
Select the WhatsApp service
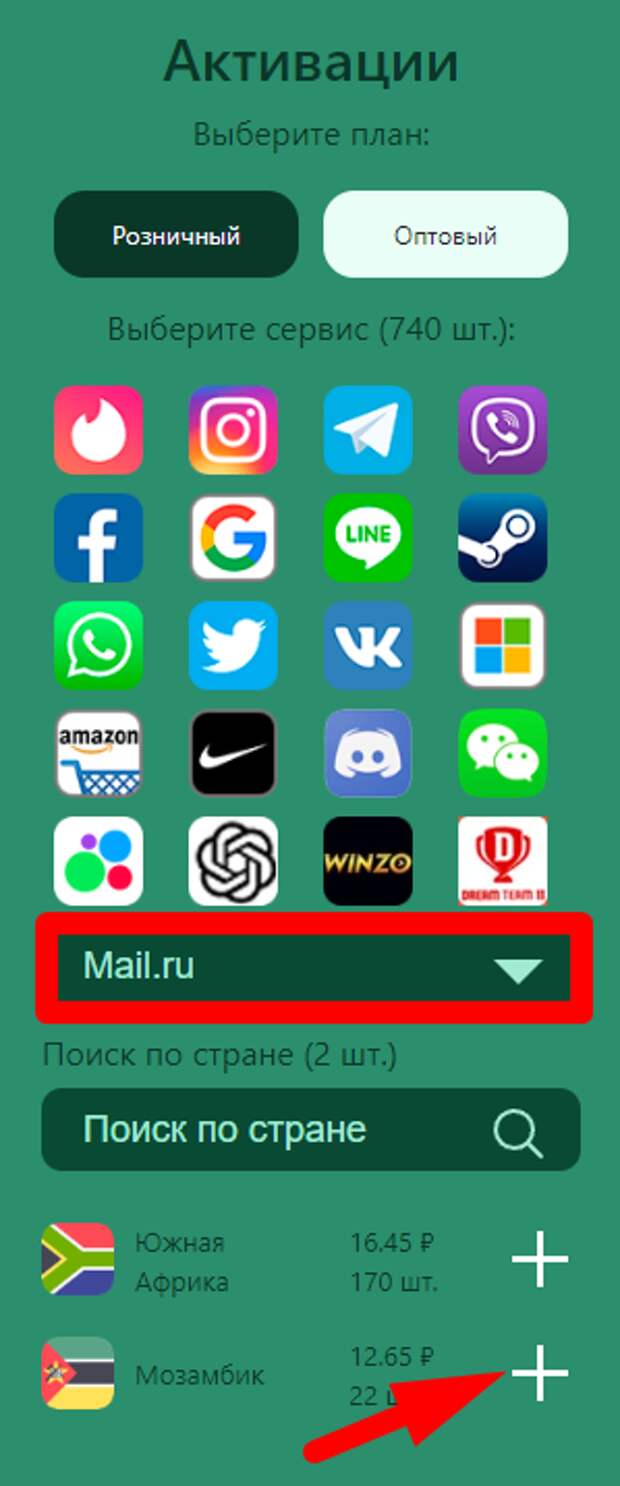click(x=98, y=646)
